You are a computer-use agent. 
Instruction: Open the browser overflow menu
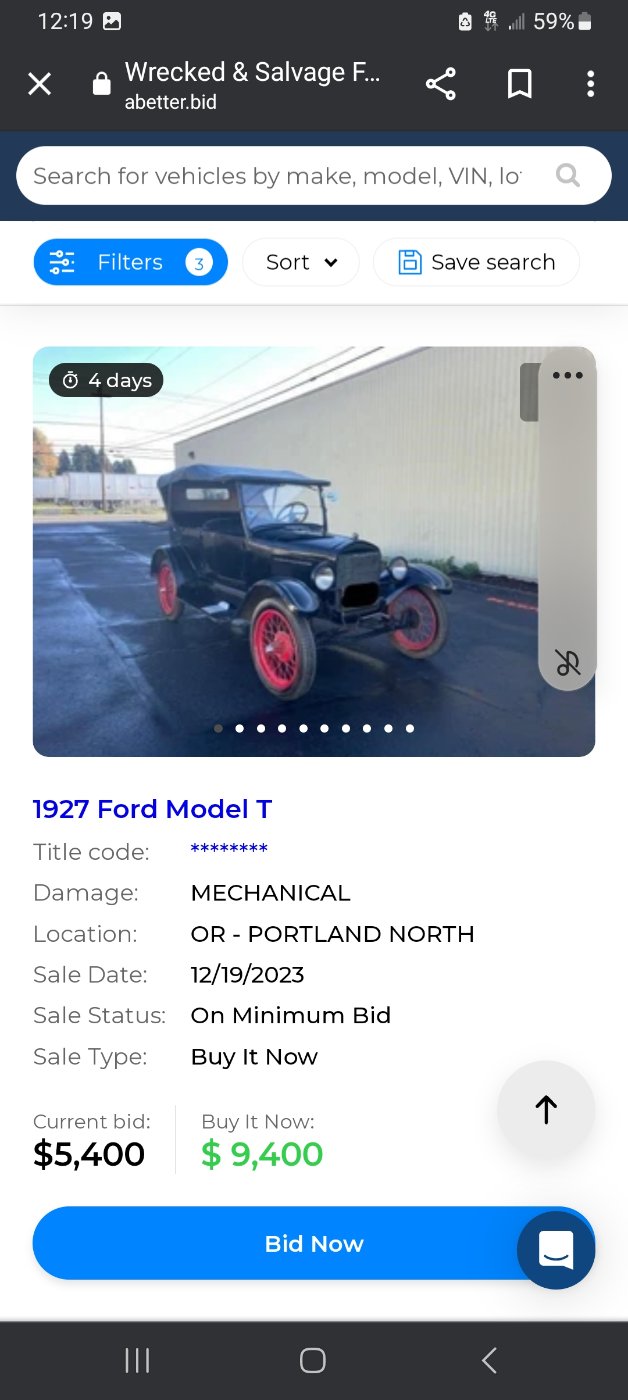pyautogui.click(x=590, y=85)
